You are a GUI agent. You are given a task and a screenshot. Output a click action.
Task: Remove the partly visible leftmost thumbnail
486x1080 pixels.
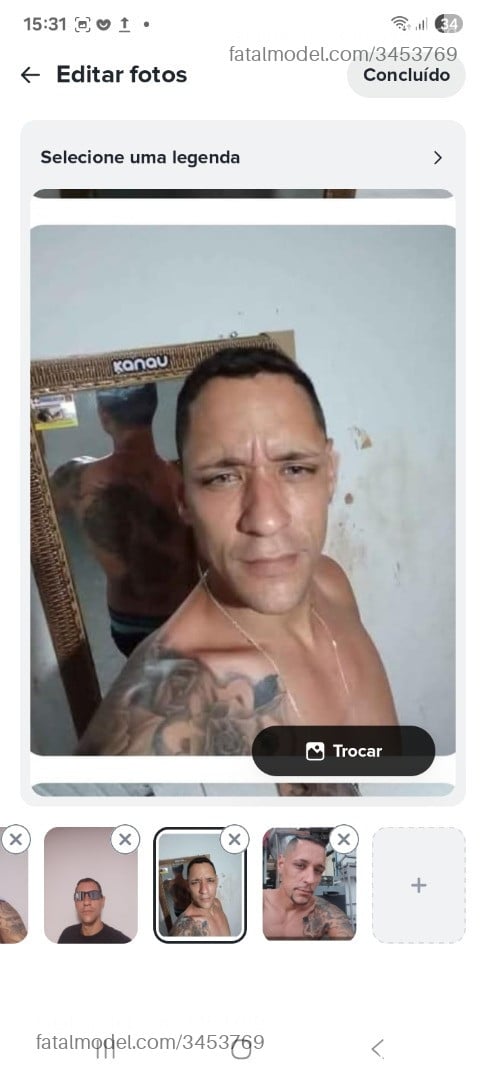(x=16, y=839)
